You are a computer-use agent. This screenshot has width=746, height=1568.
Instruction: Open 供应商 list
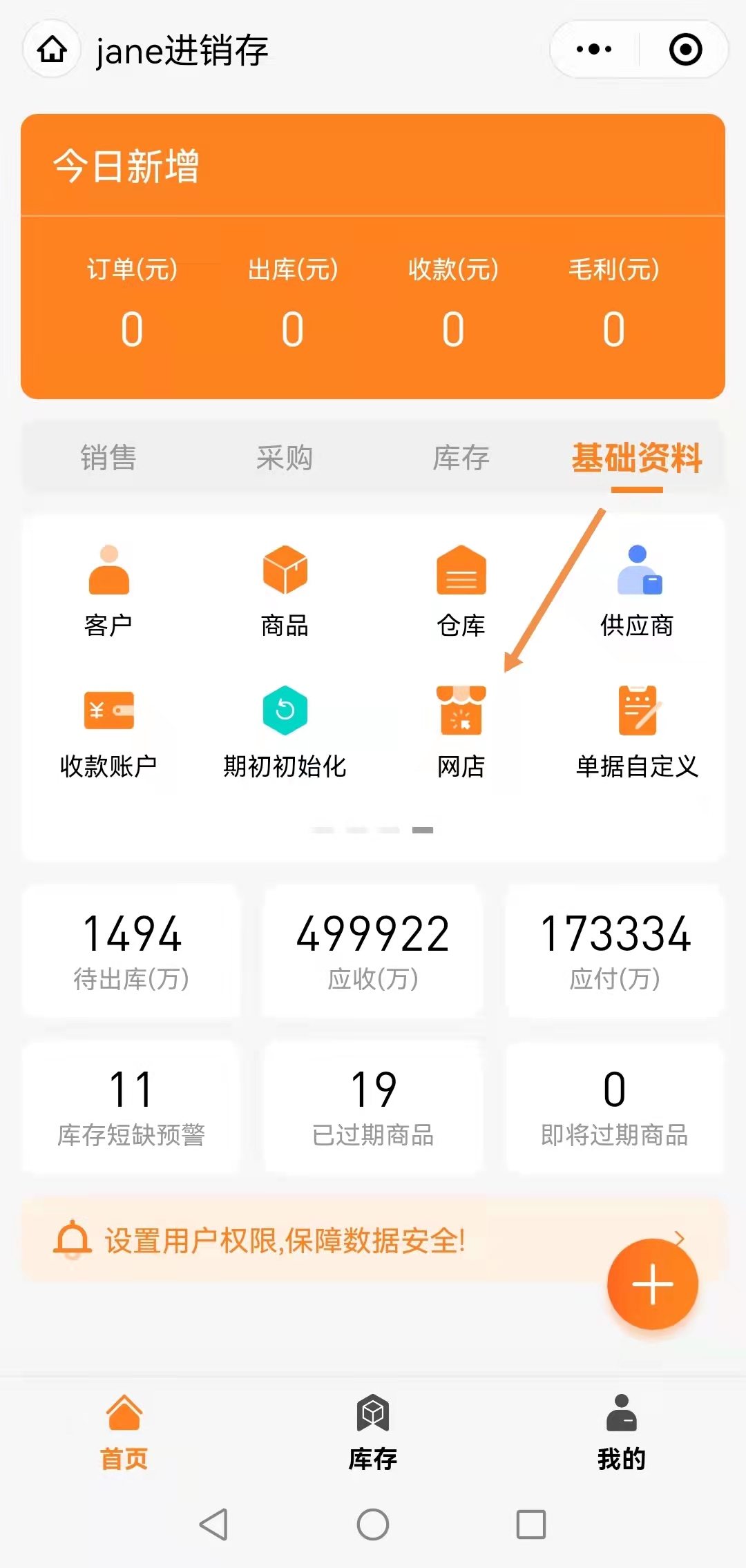pos(637,589)
